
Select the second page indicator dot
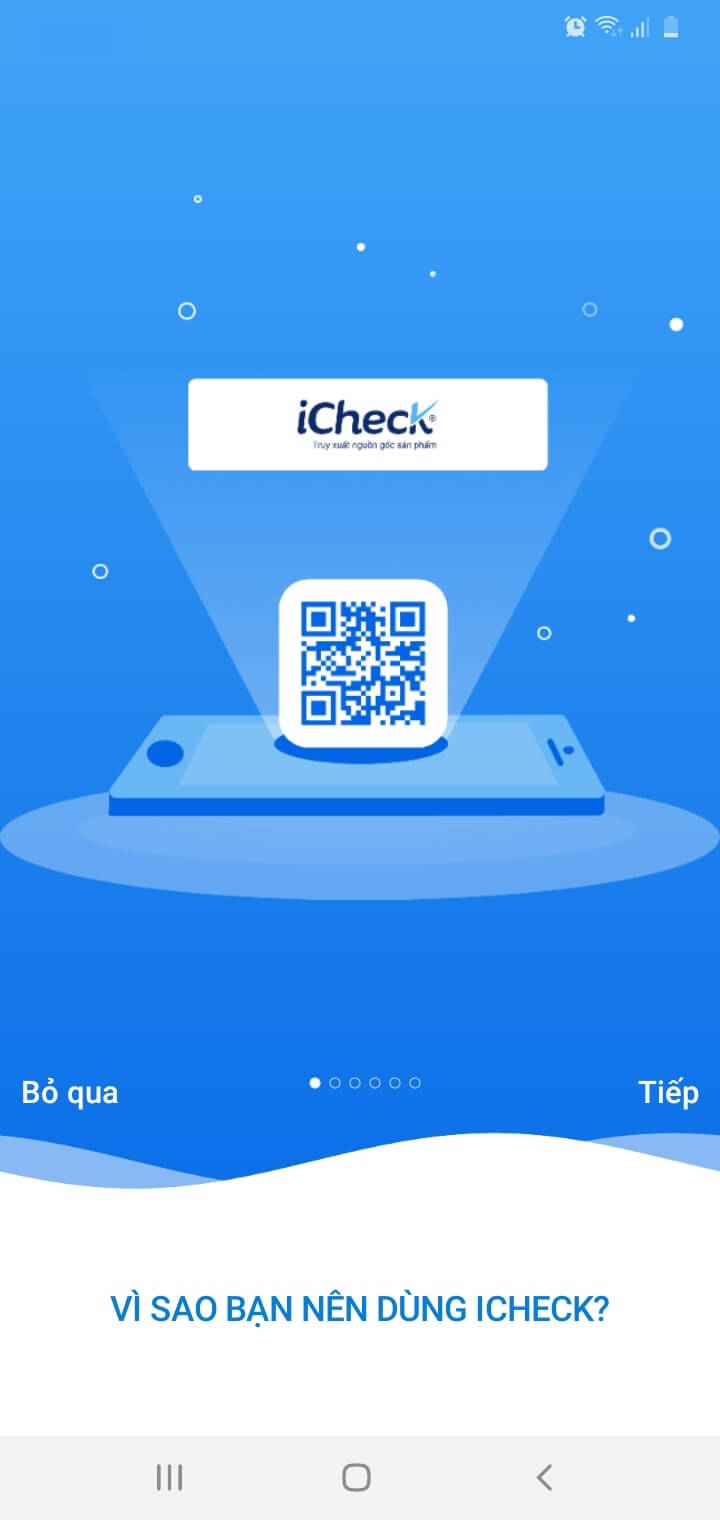pos(335,1082)
